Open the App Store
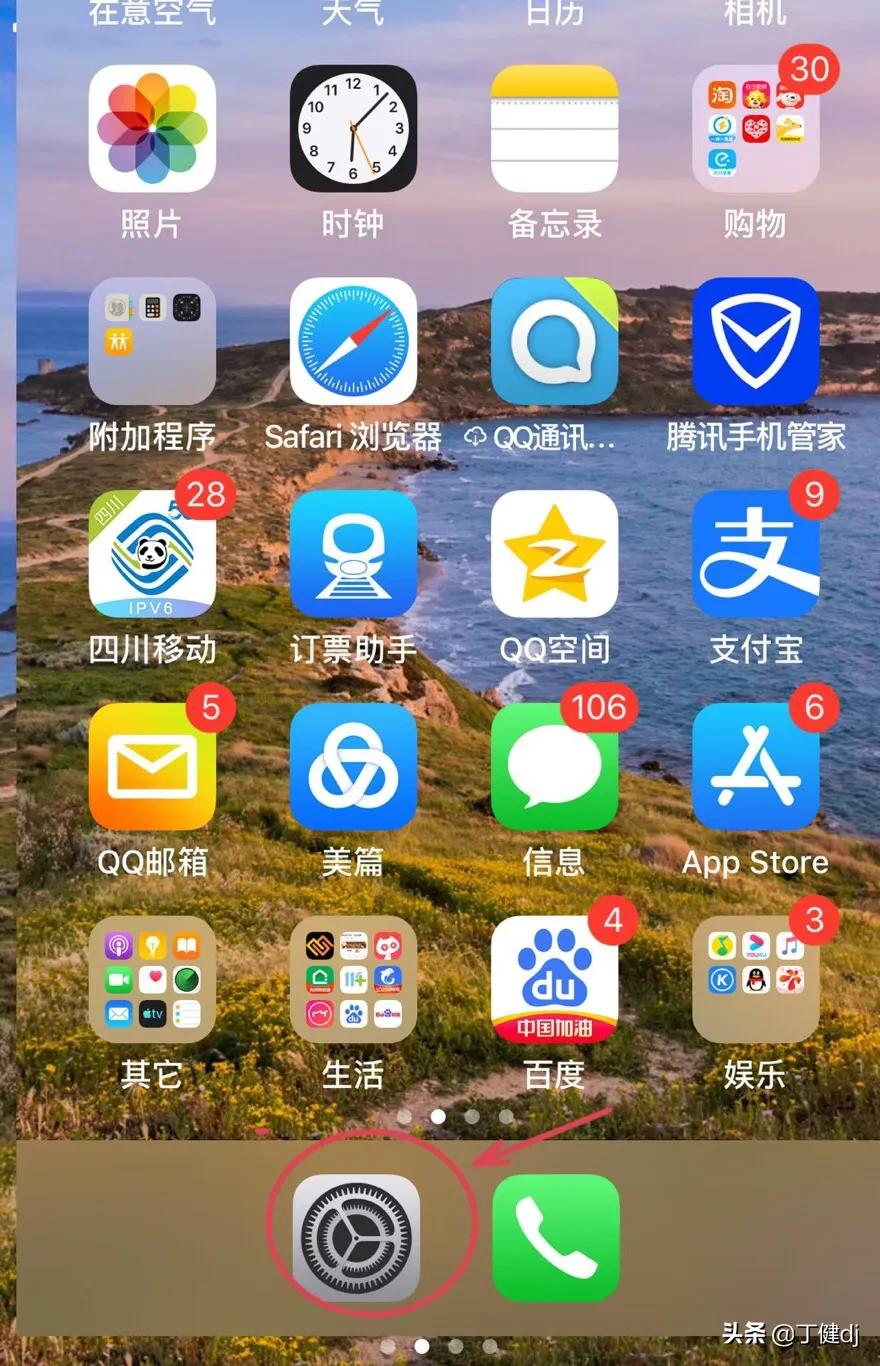The width and height of the screenshot is (880, 1366). coord(756,766)
